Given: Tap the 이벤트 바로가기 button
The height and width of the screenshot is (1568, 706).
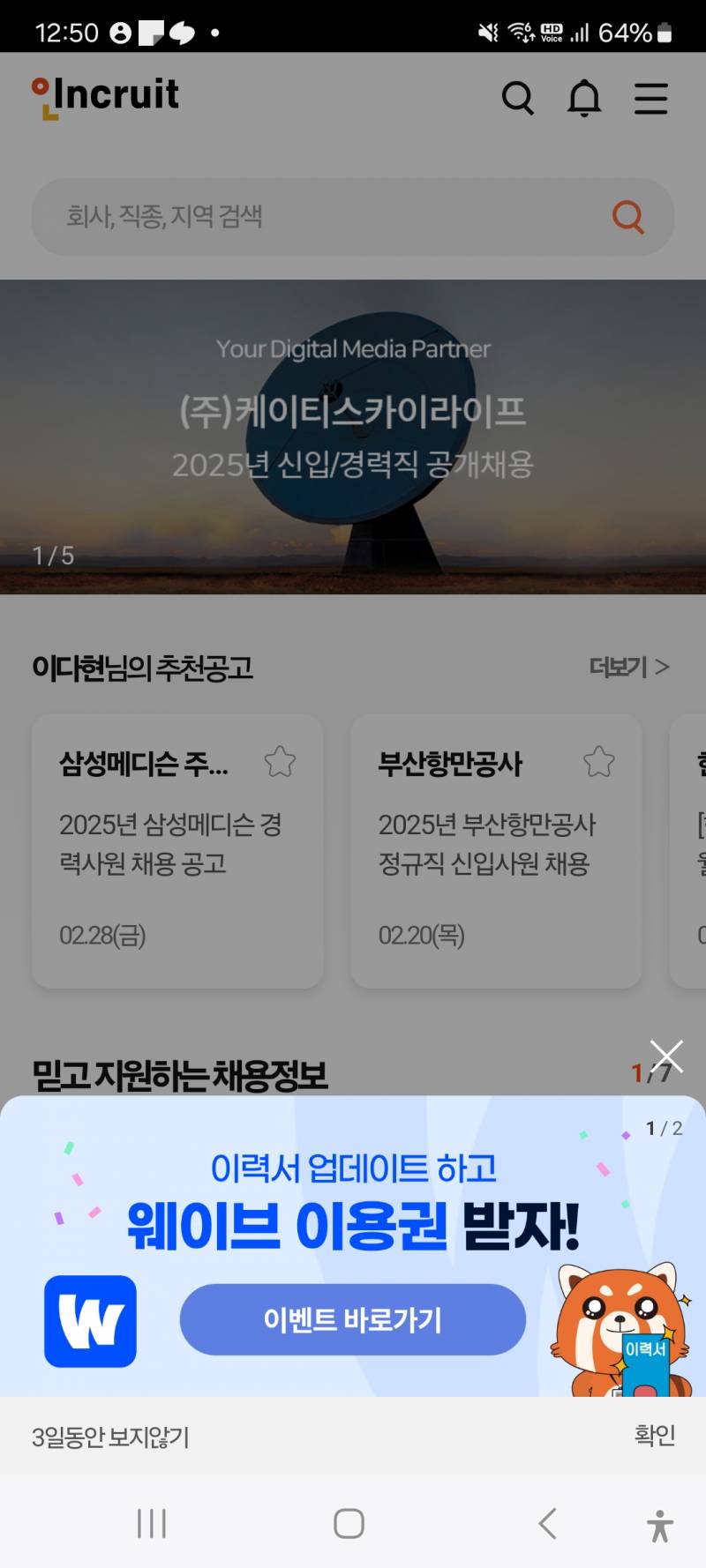Looking at the screenshot, I should 353,1319.
